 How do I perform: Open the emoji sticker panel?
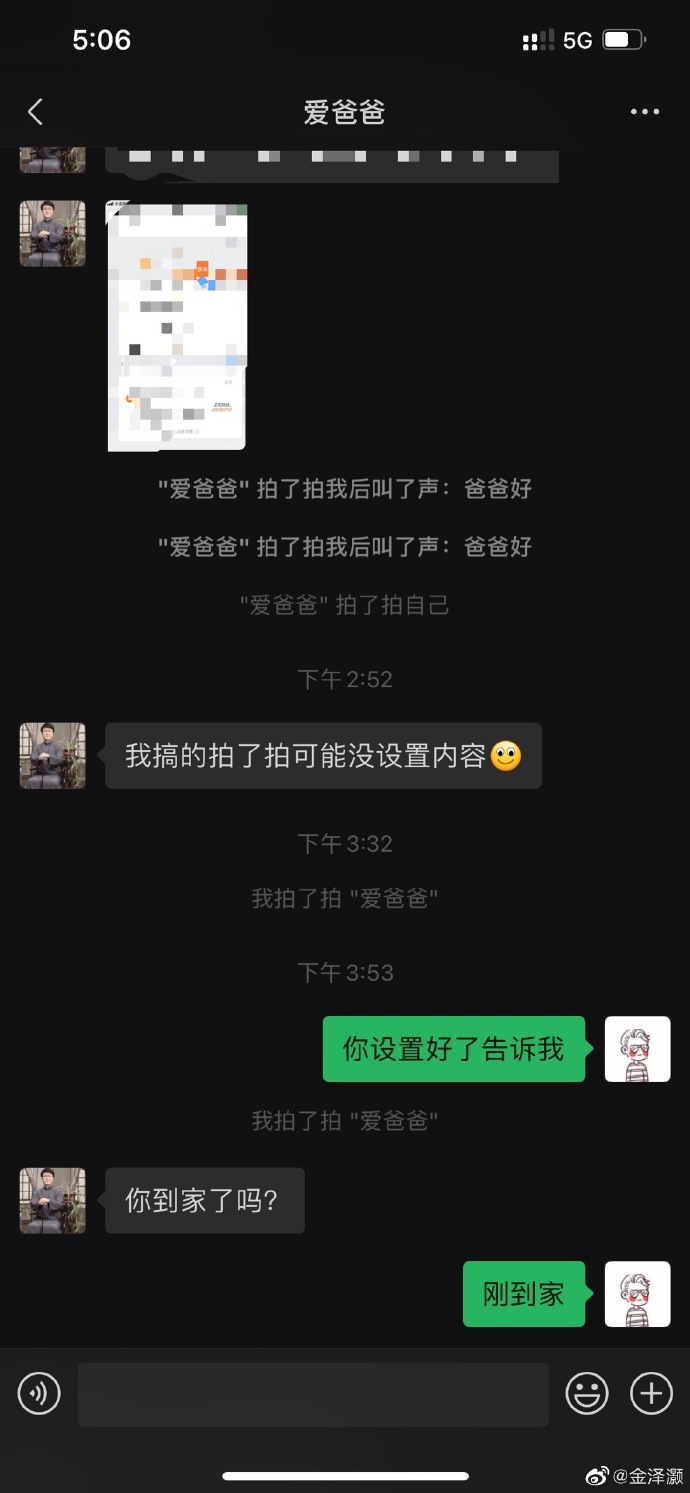(x=587, y=1393)
